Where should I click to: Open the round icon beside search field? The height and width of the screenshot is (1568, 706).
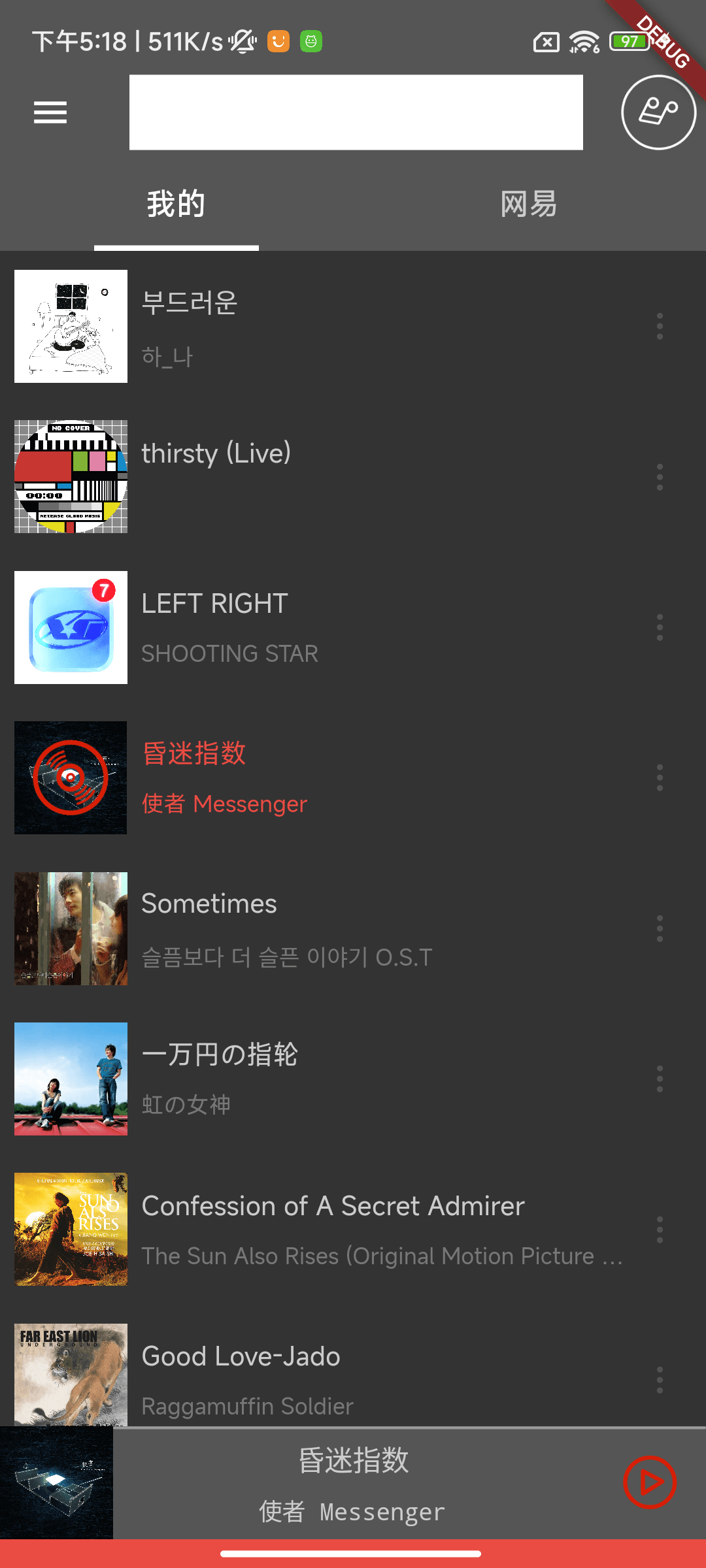pyautogui.click(x=658, y=112)
